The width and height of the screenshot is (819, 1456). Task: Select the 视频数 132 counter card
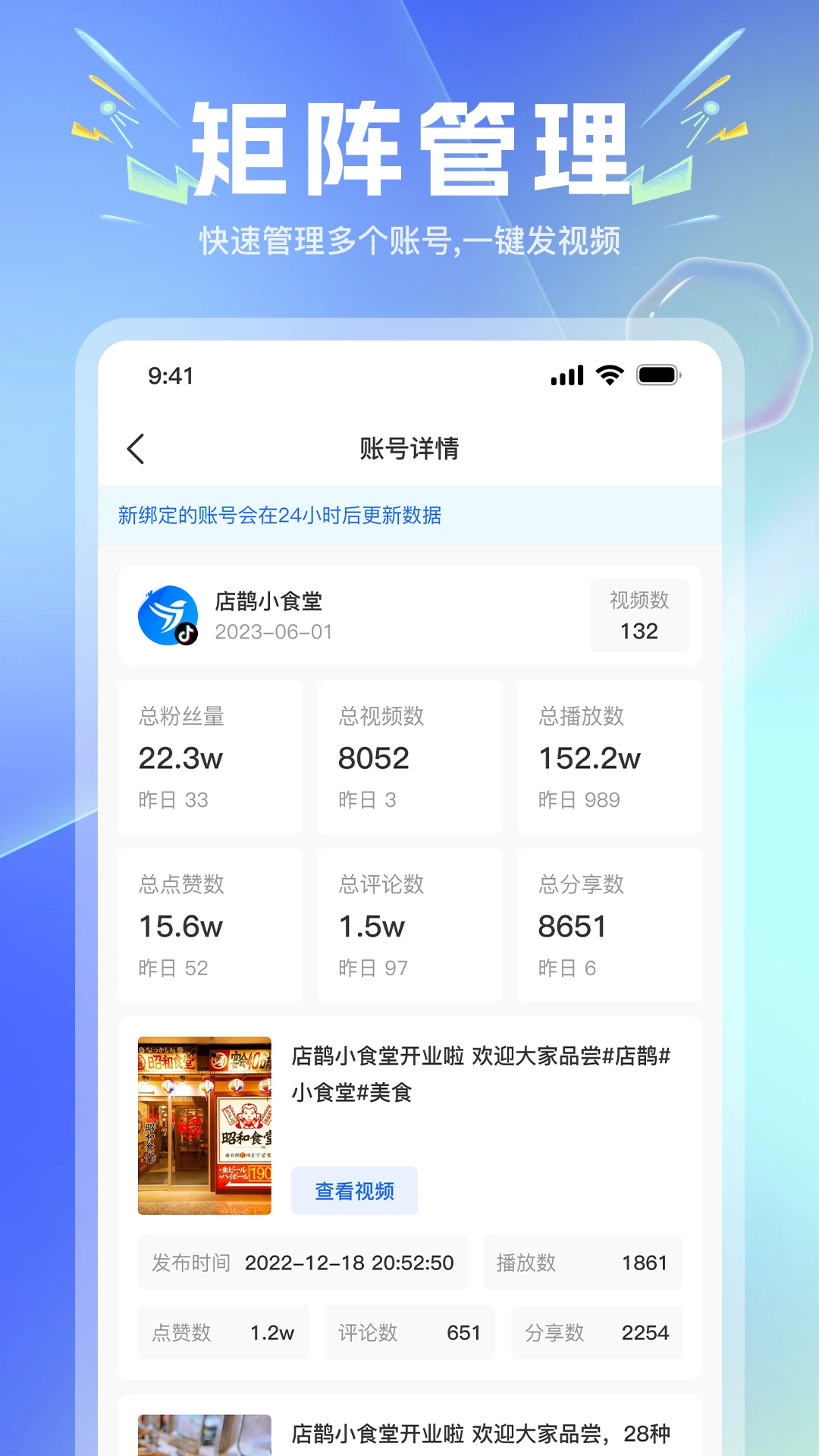[639, 614]
